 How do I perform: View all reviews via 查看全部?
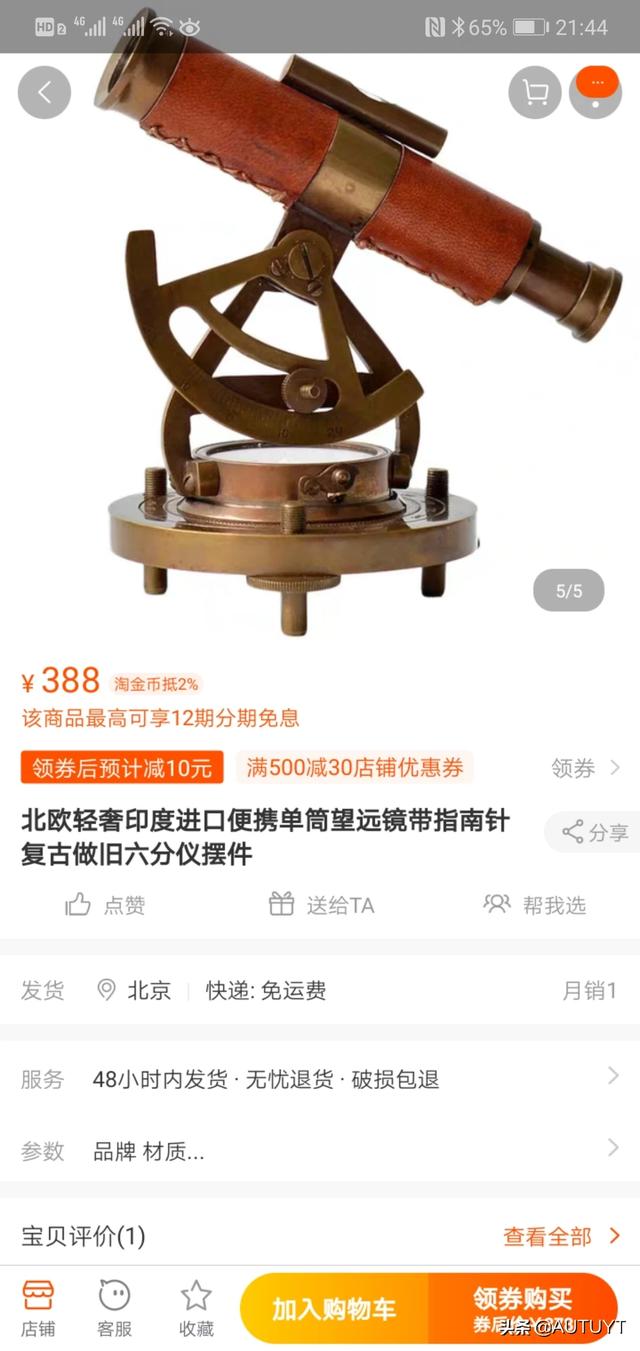point(561,1236)
